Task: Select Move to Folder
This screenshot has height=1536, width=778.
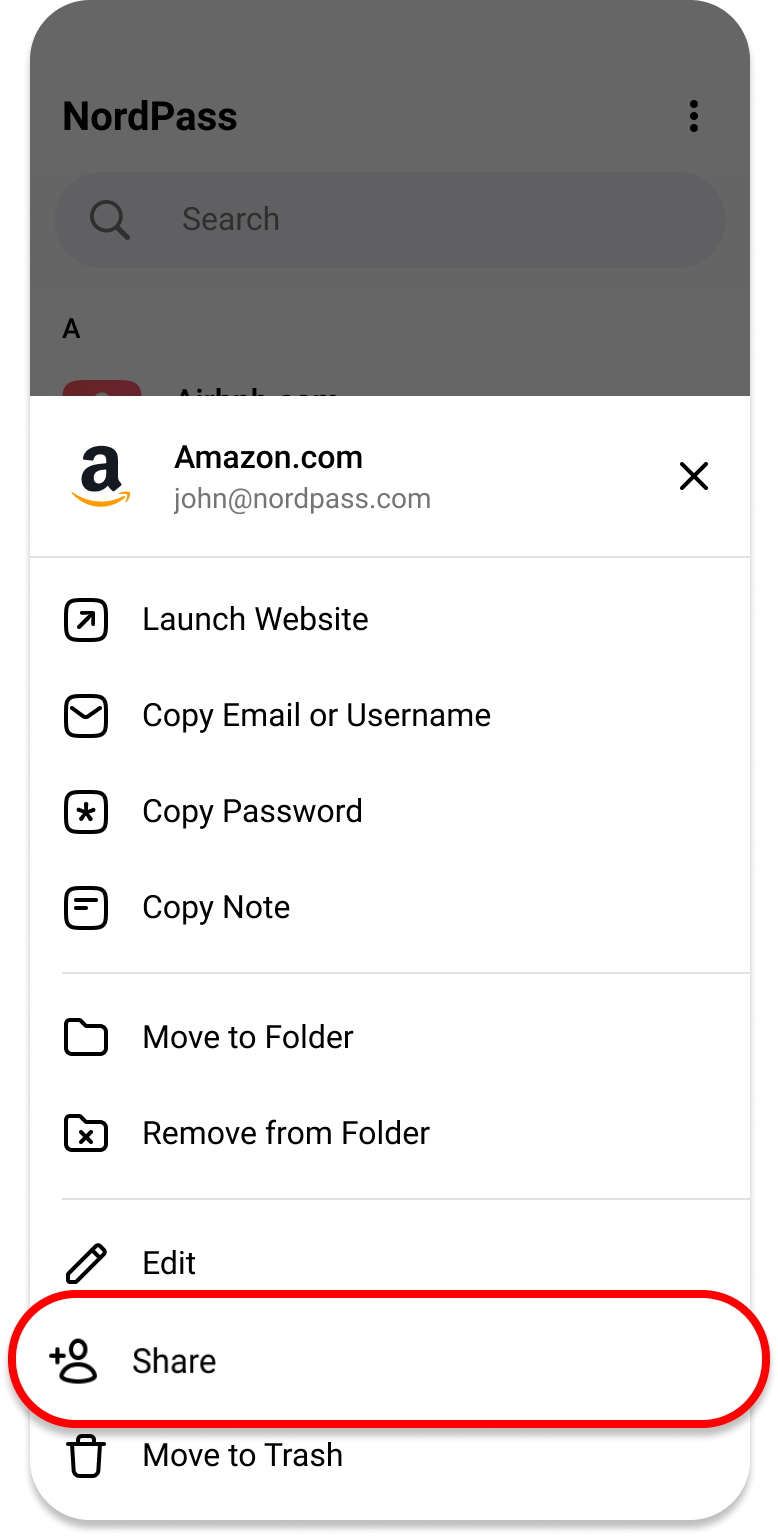Action: [x=247, y=1038]
